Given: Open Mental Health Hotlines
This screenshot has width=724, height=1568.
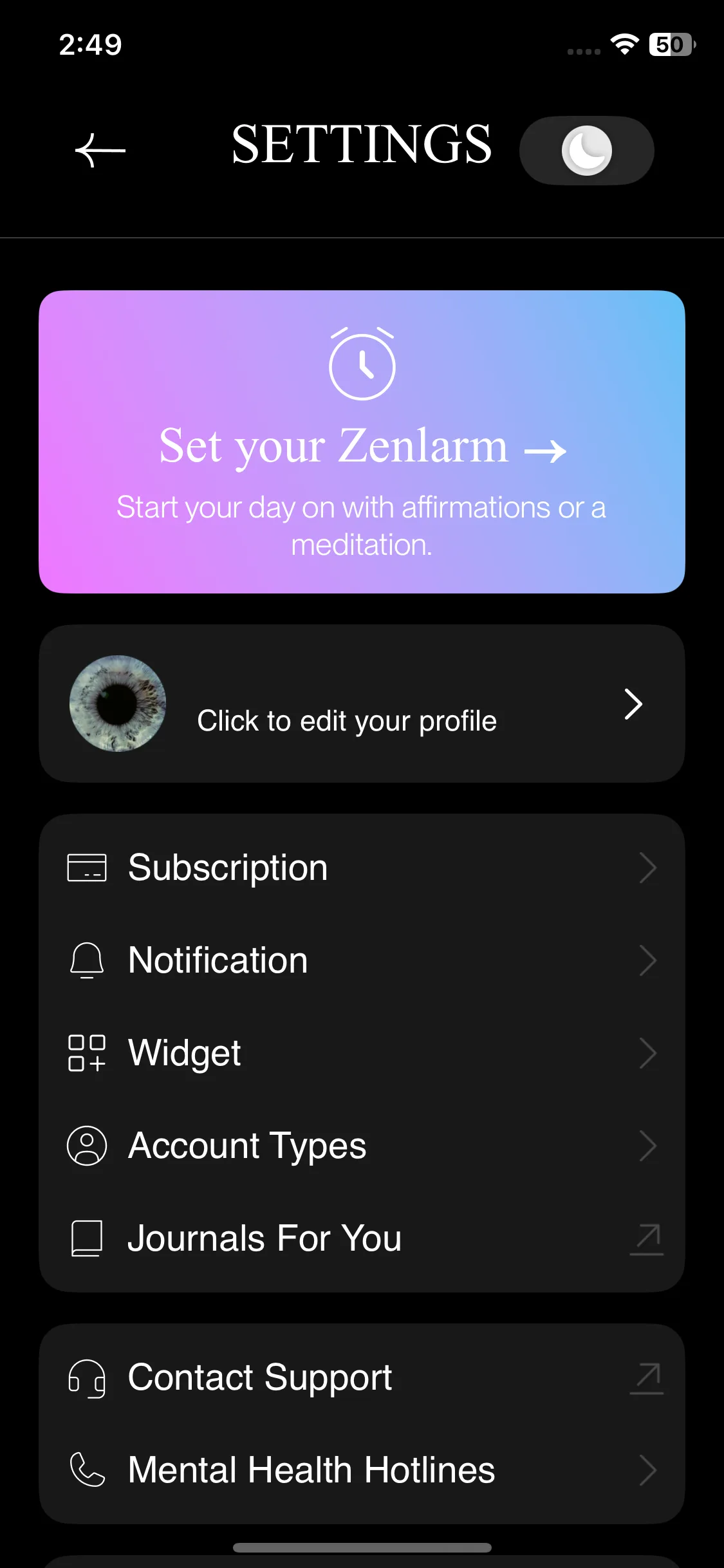Looking at the screenshot, I should [362, 1470].
